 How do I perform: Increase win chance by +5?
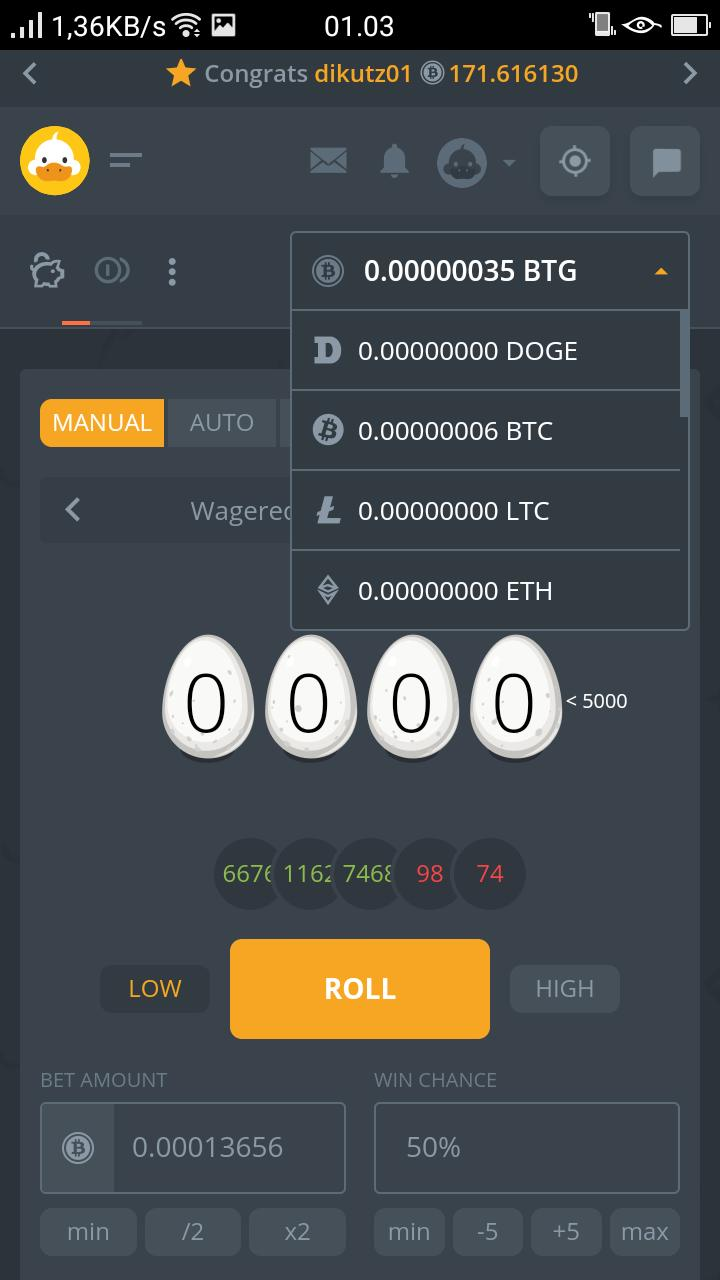pyautogui.click(x=566, y=1232)
